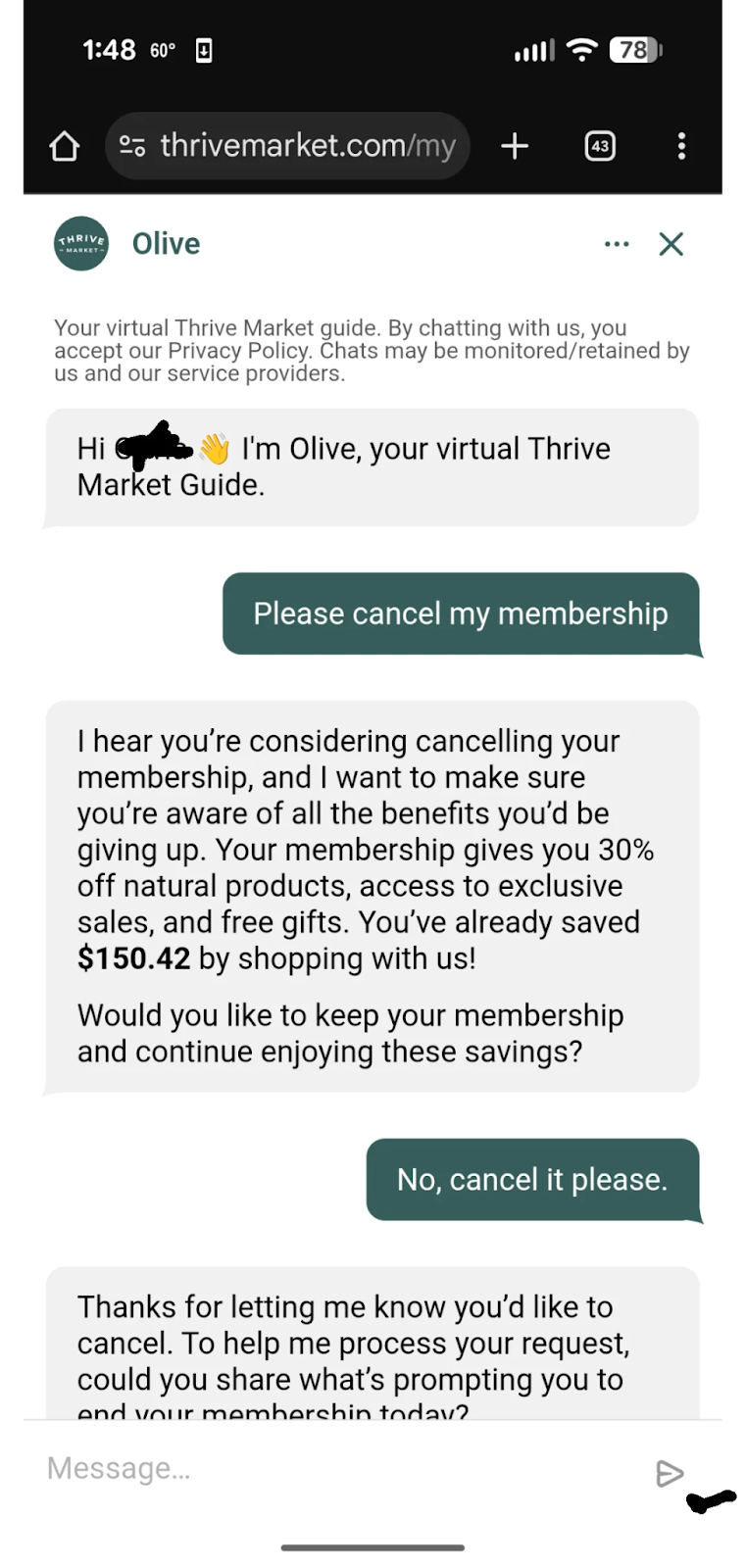The width and height of the screenshot is (746, 1568).
Task: Tap the send message arrow icon
Action: pos(670,1473)
